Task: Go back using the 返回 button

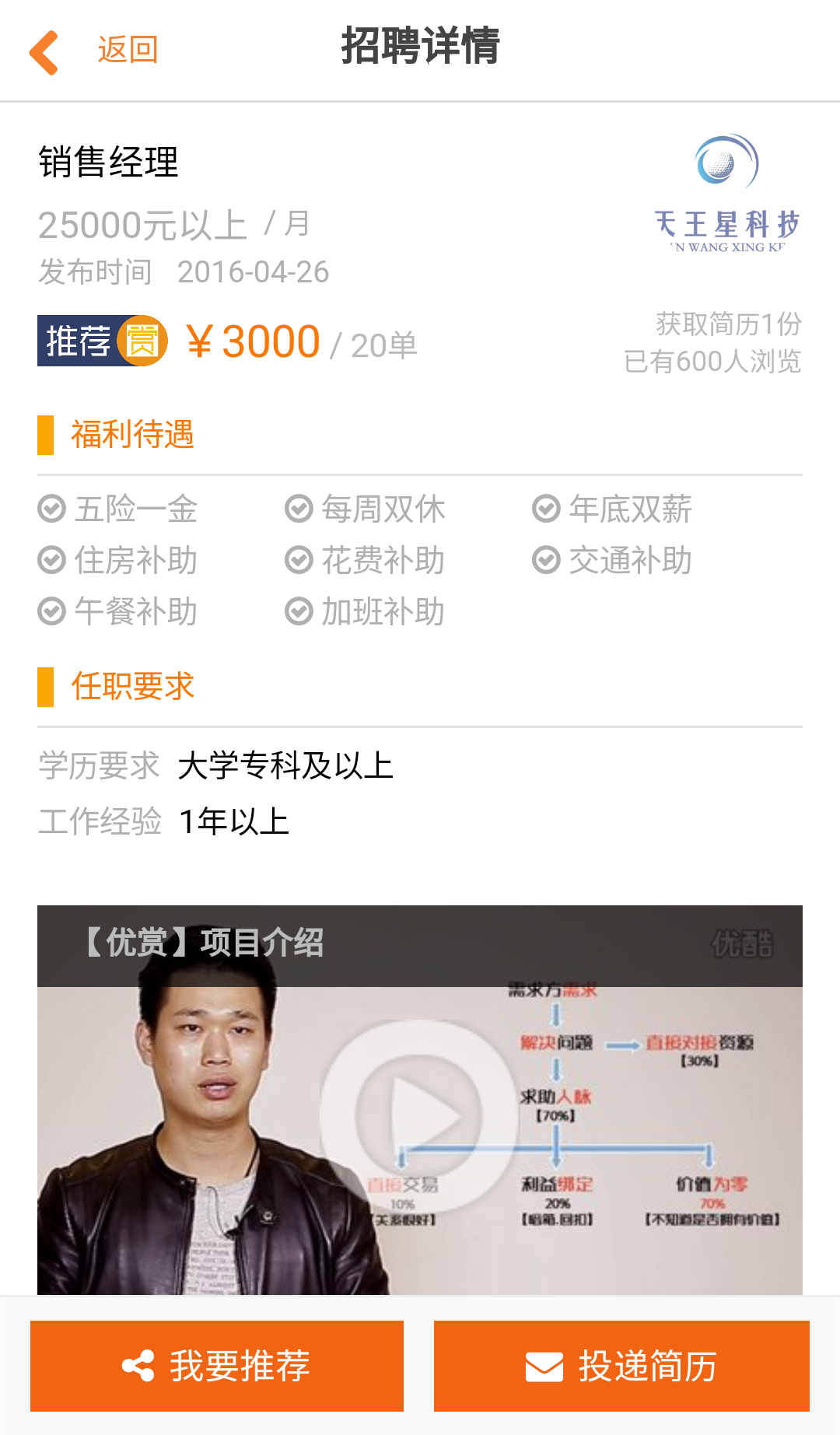Action: coord(95,51)
